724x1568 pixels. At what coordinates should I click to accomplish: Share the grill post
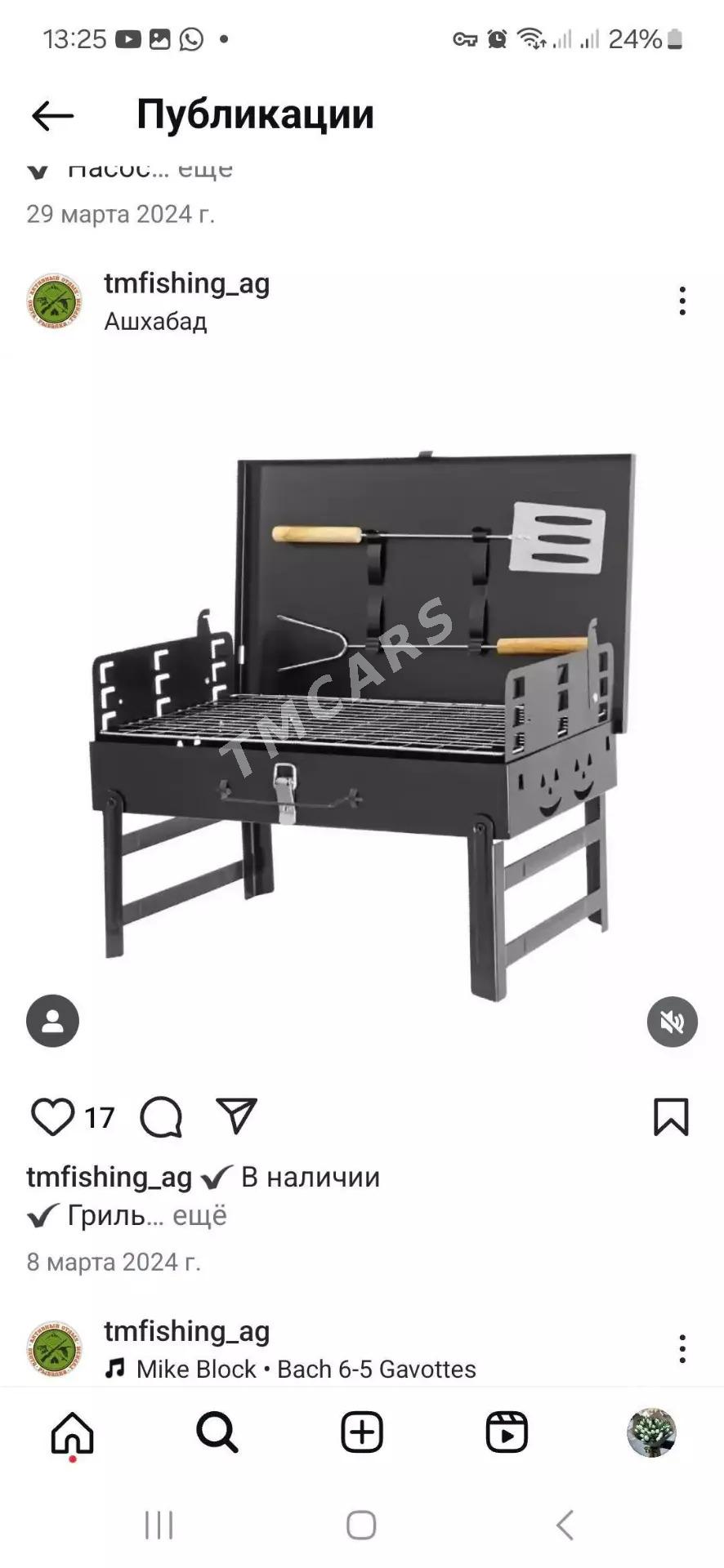click(x=237, y=1116)
